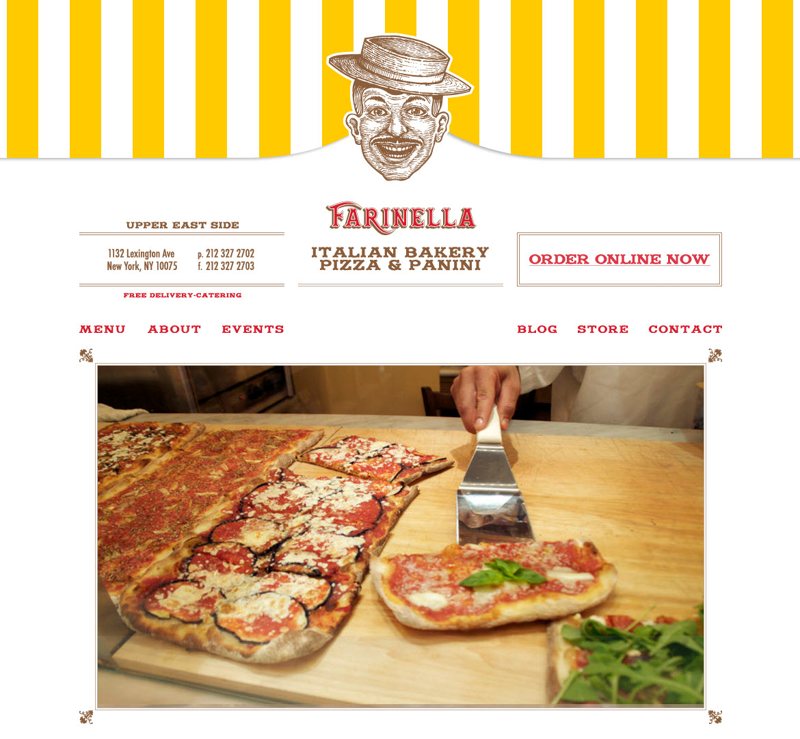The image size is (800, 739).
Task: View the Events page
Action: 253,329
